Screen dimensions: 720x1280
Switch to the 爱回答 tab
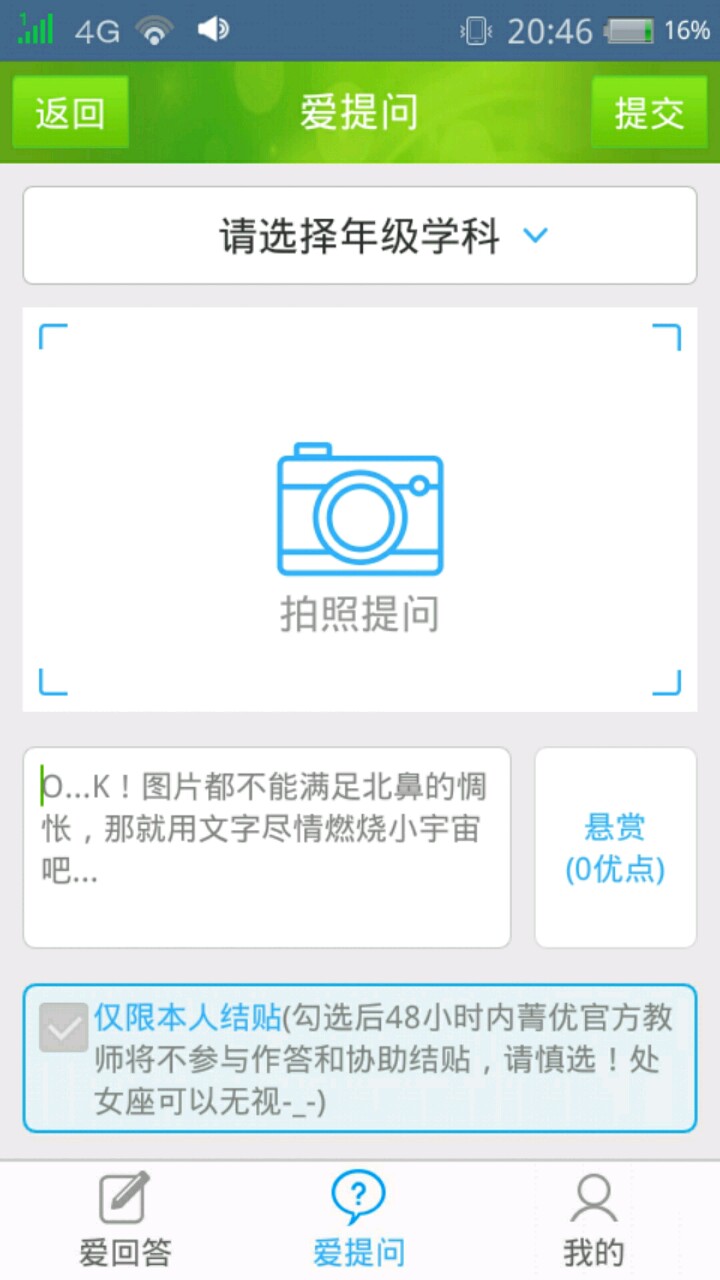pos(125,1220)
